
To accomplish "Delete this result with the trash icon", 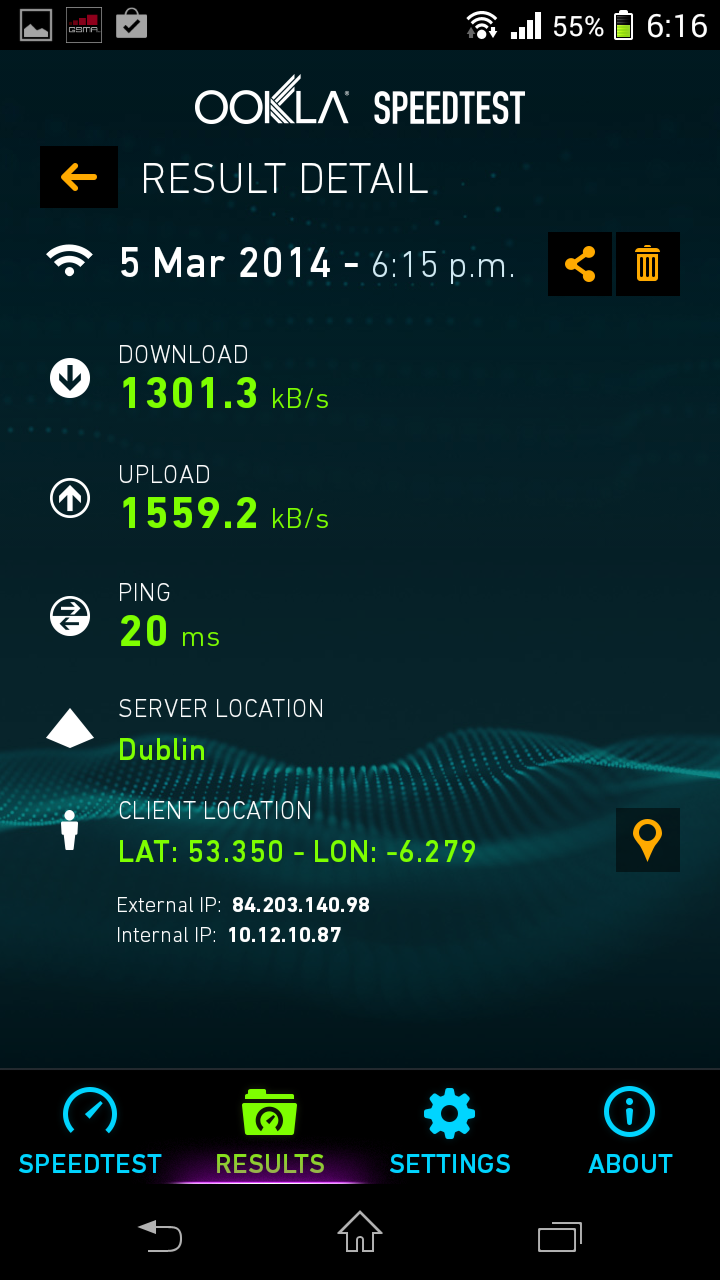I will click(648, 264).
